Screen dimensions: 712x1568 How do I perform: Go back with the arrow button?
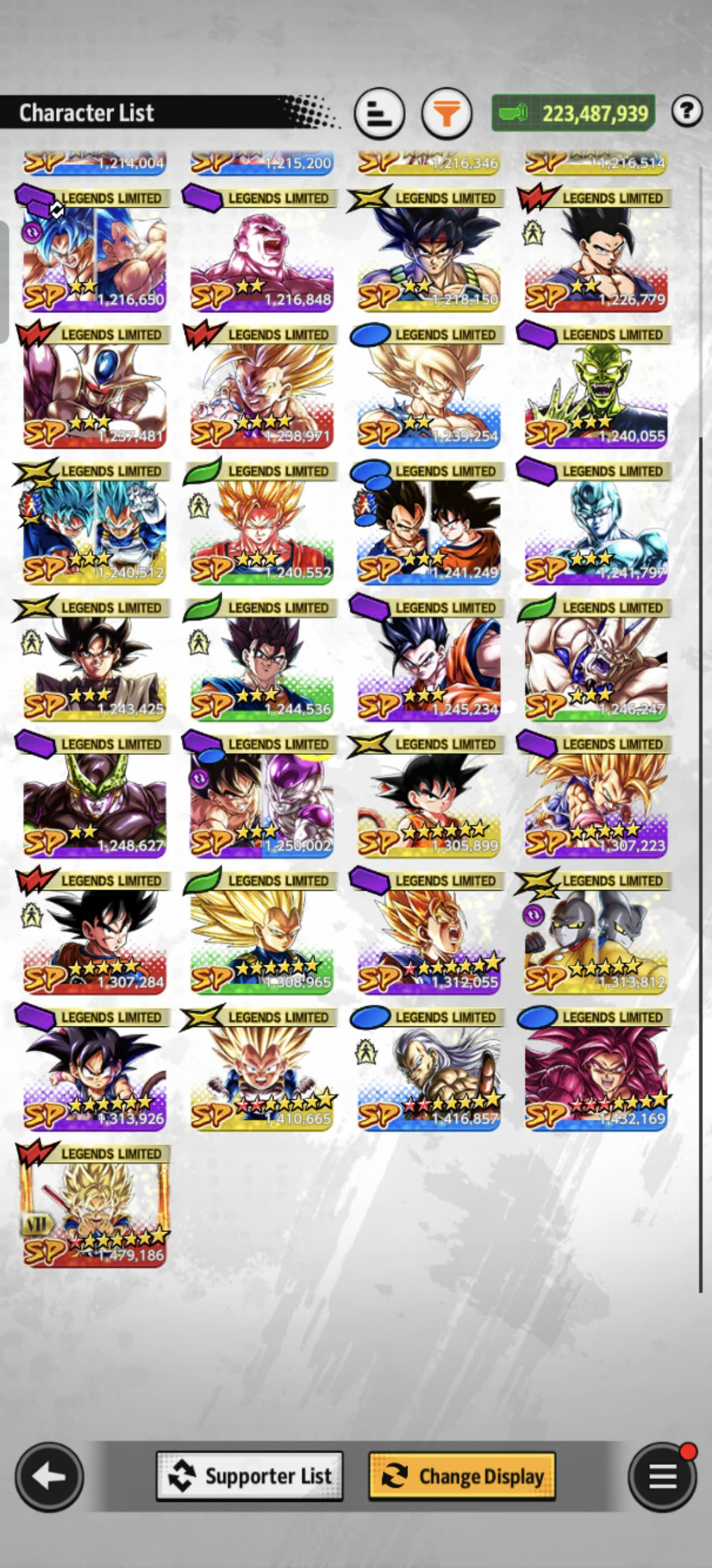point(49,1477)
